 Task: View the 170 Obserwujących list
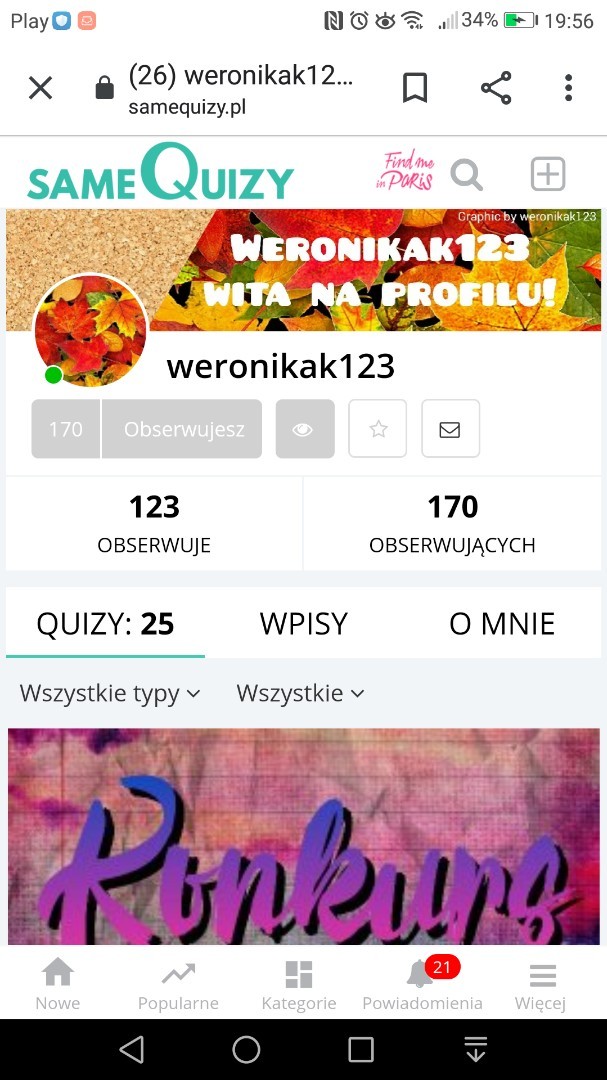[x=452, y=523]
